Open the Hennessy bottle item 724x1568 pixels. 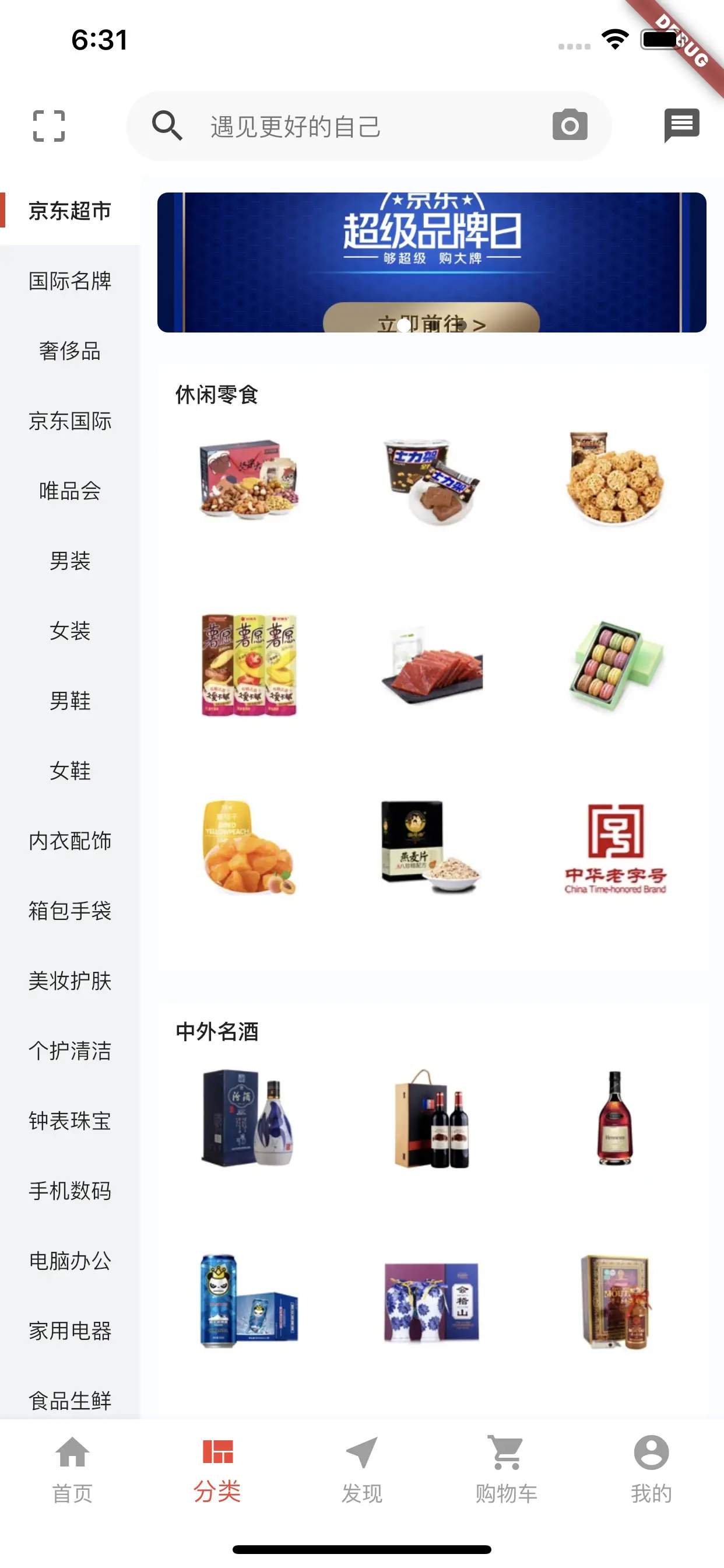click(x=615, y=1118)
